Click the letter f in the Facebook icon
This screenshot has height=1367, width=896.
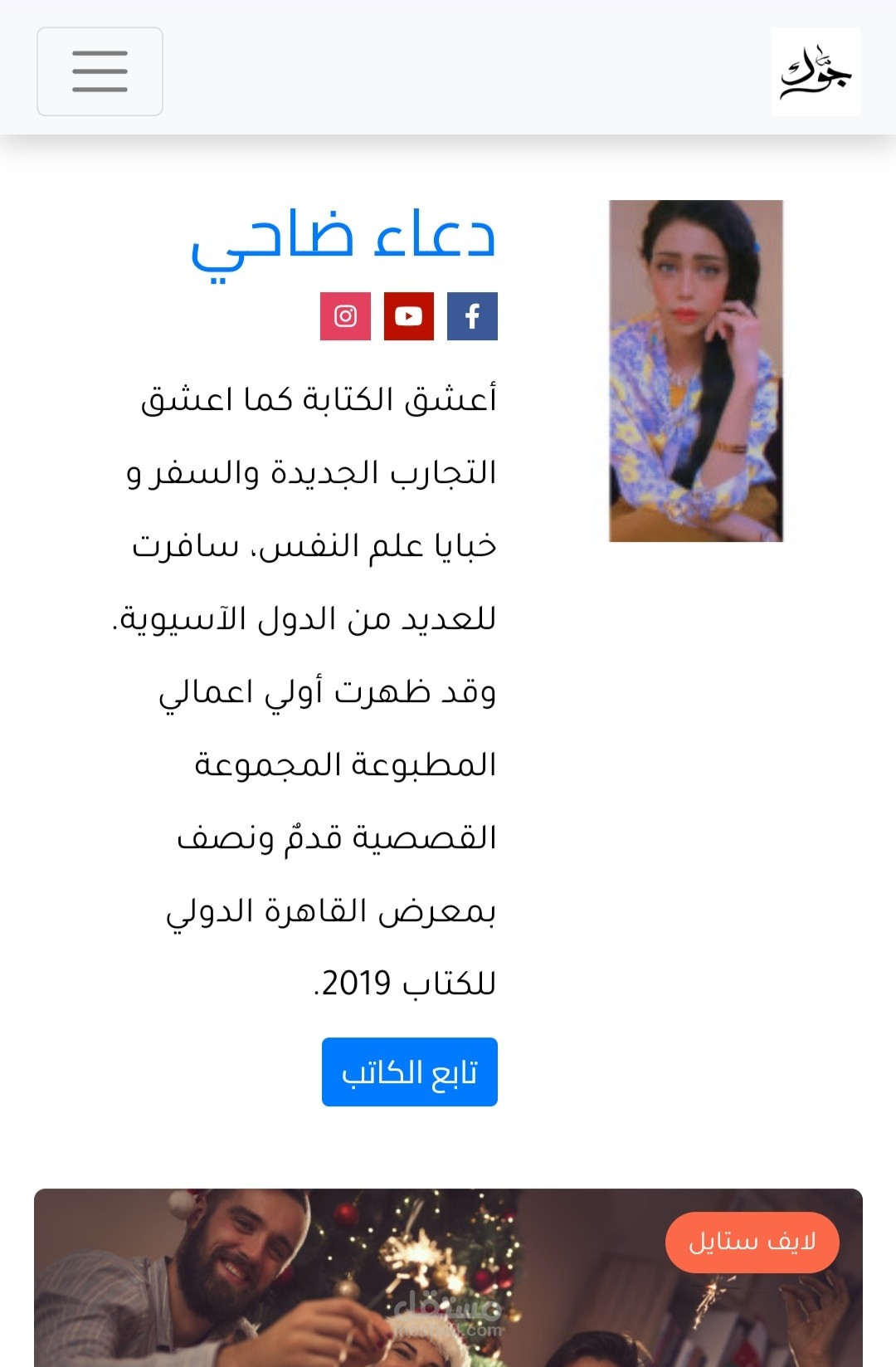point(473,316)
